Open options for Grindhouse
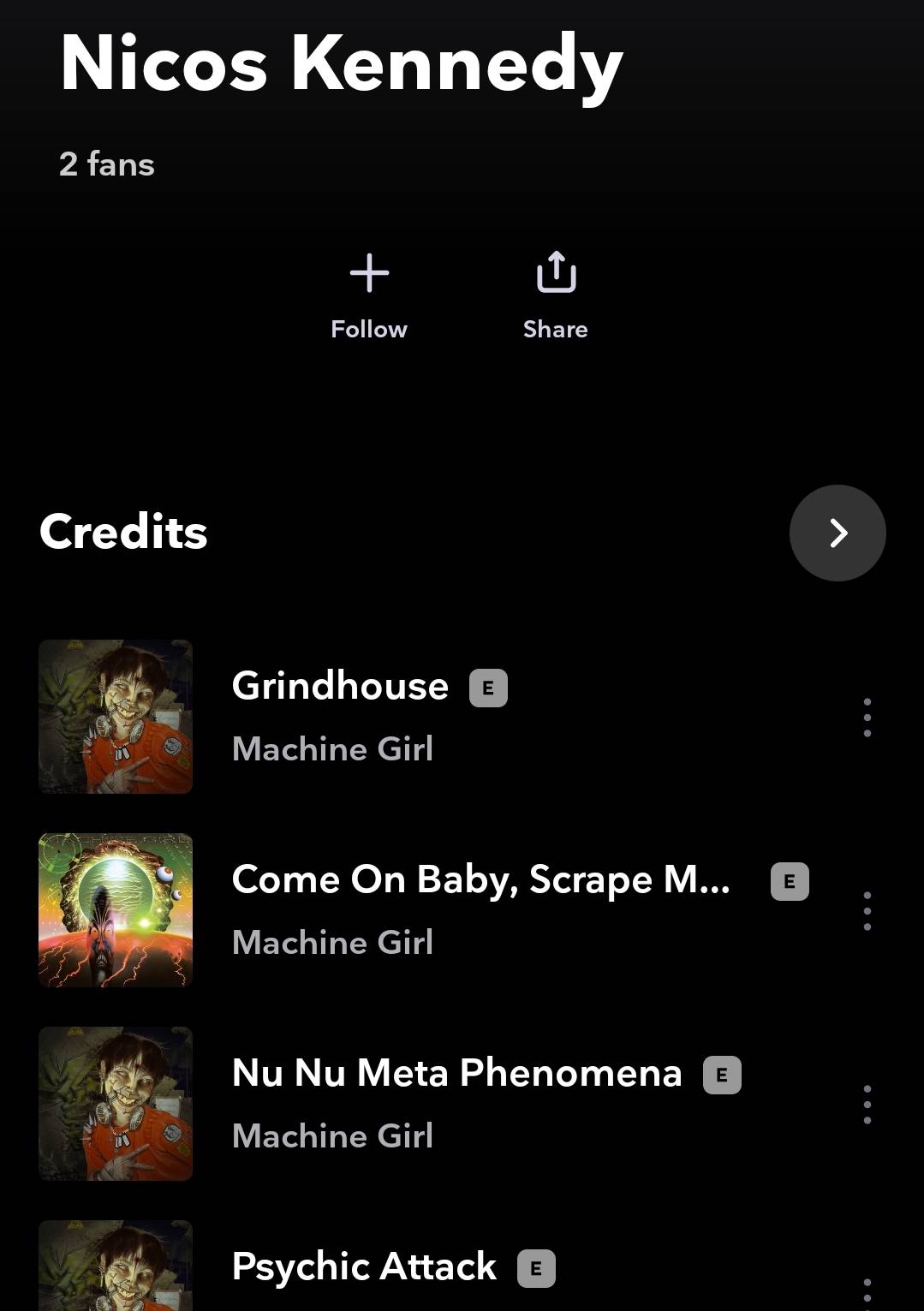This screenshot has height=1311, width=924. 867,718
